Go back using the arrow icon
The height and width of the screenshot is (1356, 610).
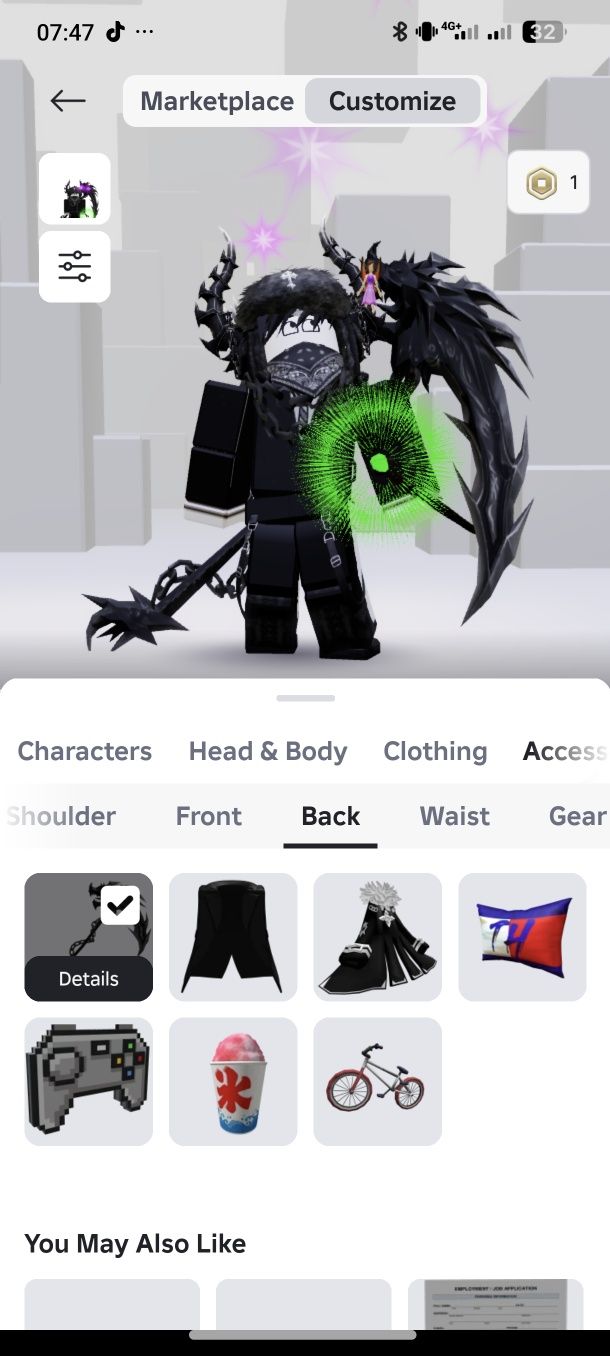point(68,100)
